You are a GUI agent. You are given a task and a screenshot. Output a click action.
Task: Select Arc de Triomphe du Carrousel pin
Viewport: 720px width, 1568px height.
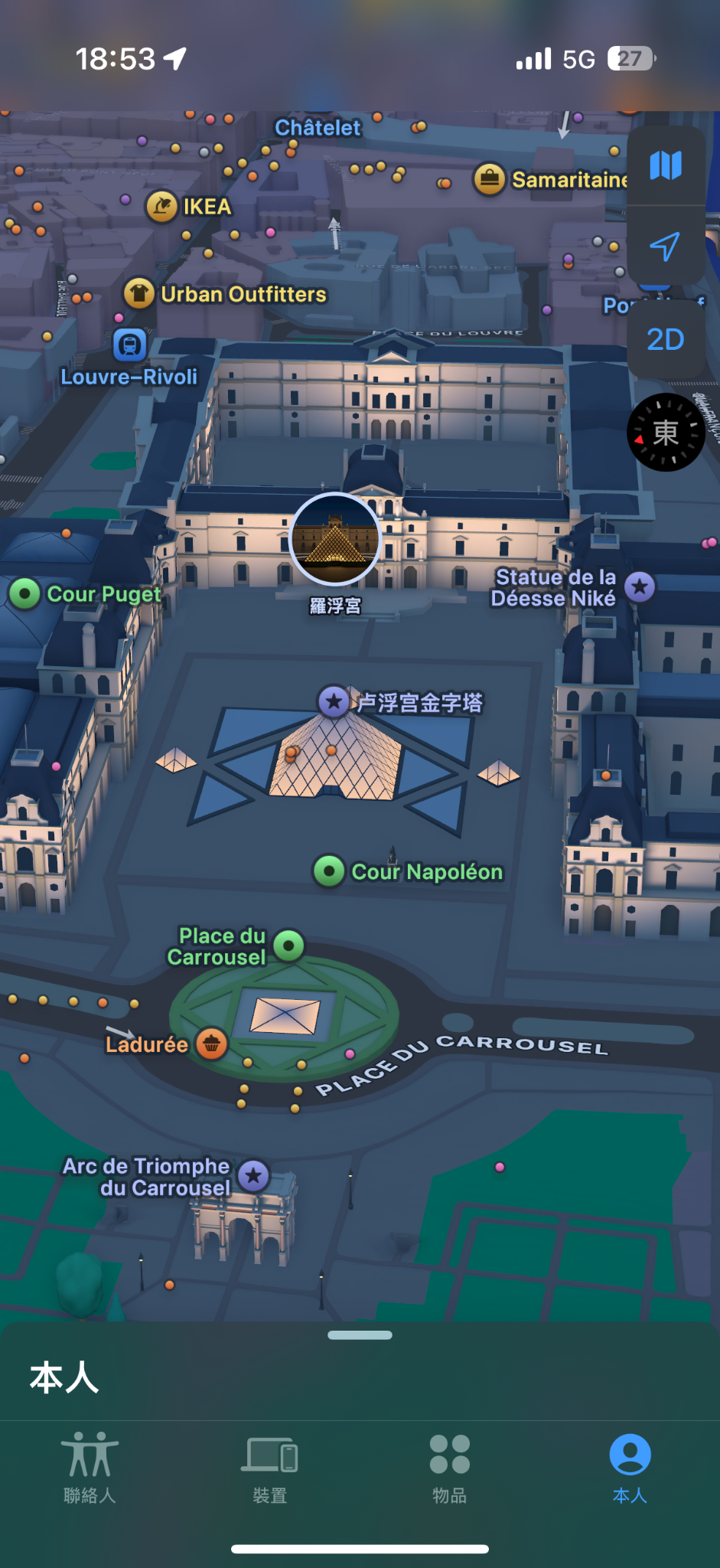point(253,1175)
